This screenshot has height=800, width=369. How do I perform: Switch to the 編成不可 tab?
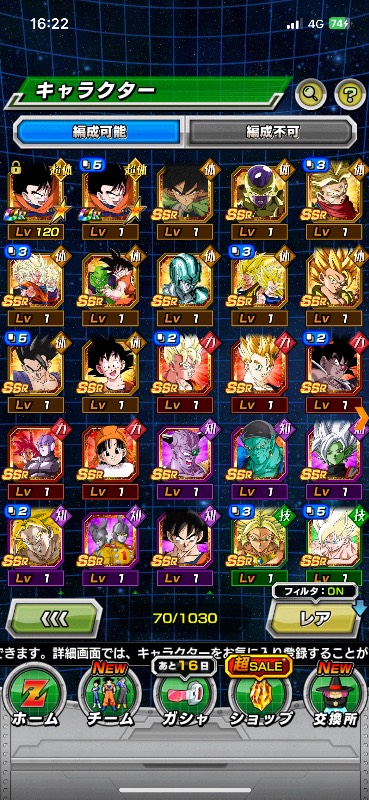pos(271,132)
